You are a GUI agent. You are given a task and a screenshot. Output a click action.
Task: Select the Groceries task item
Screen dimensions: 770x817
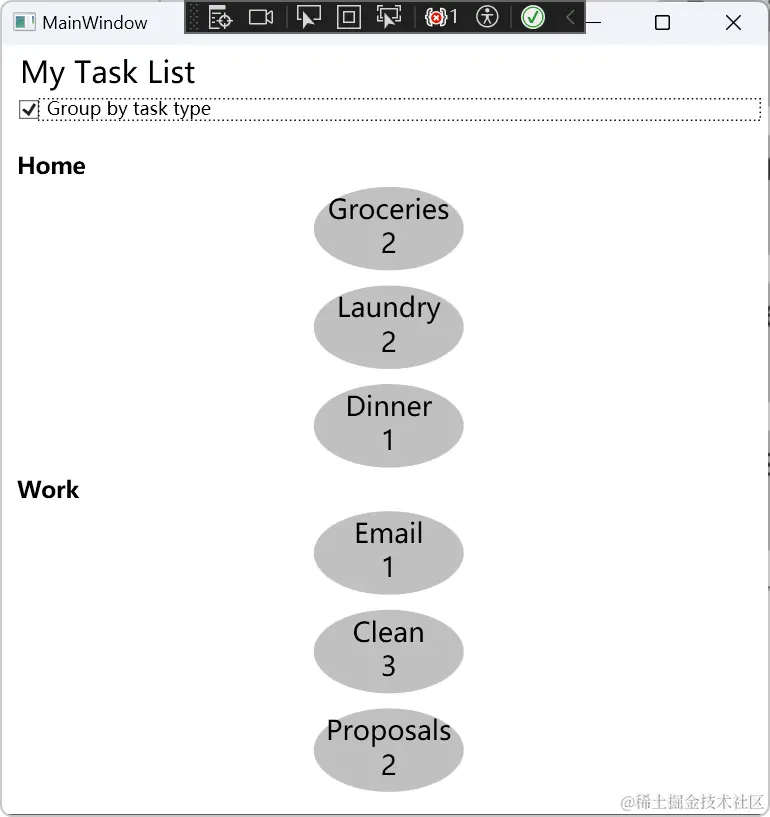(x=388, y=227)
